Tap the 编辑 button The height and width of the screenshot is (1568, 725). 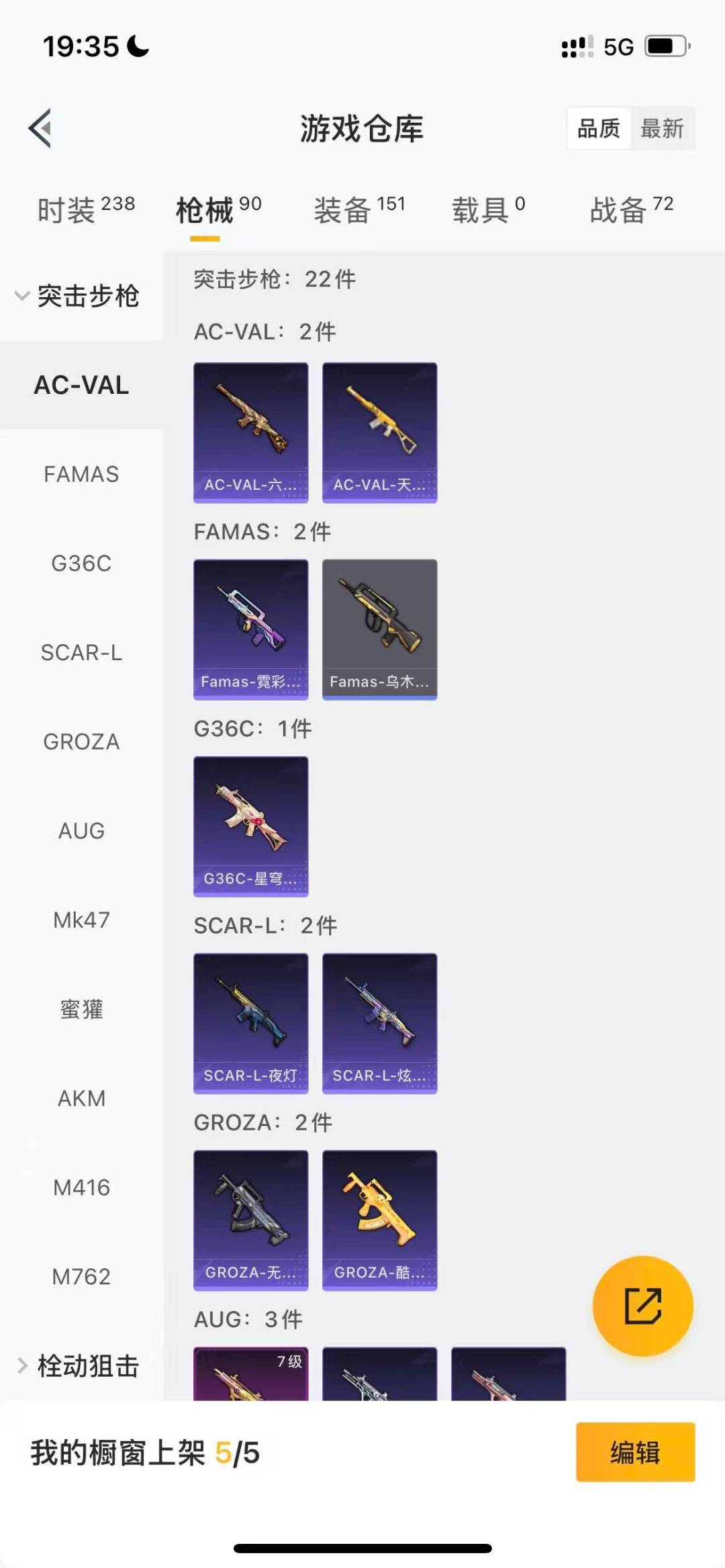[635, 1452]
